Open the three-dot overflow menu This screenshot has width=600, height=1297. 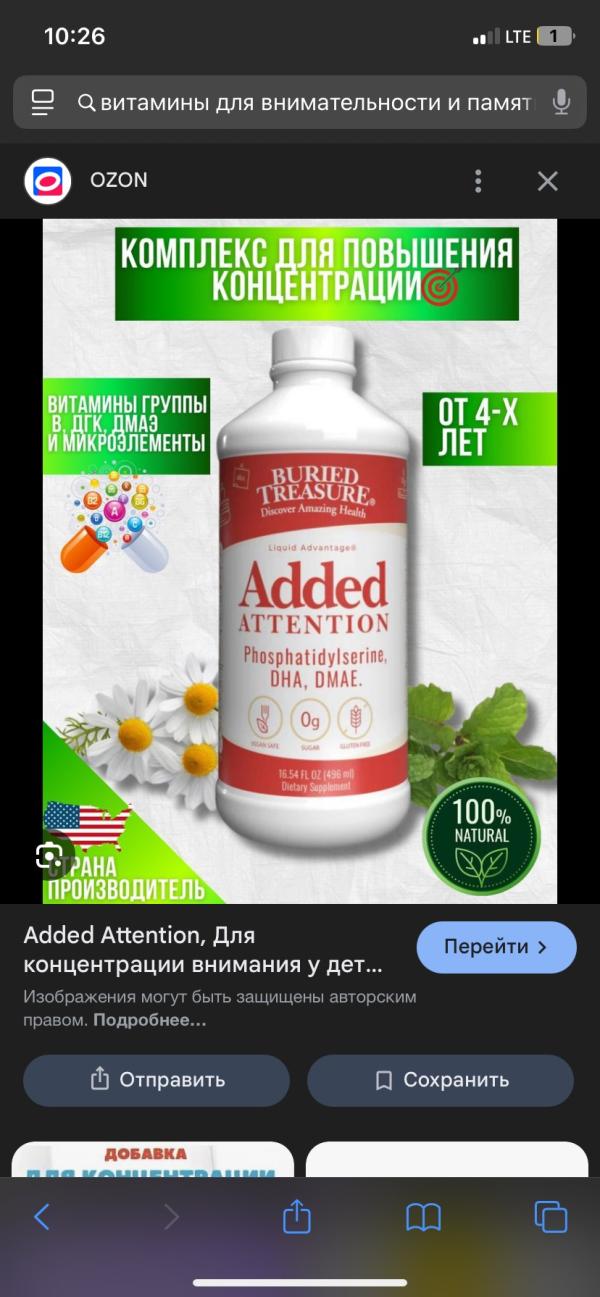click(478, 181)
